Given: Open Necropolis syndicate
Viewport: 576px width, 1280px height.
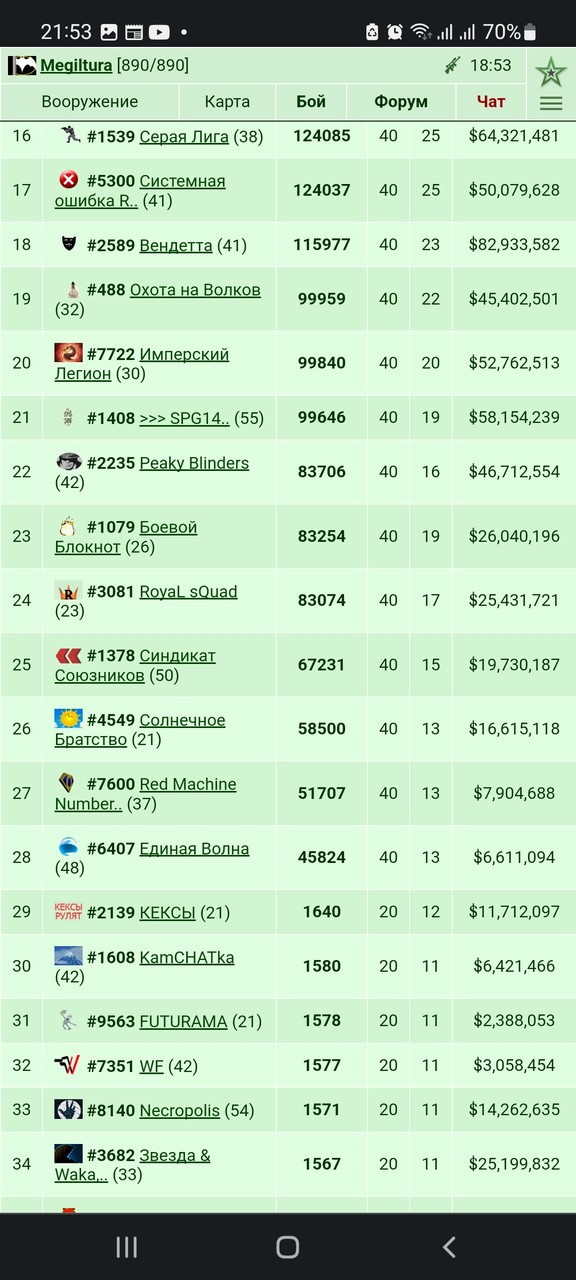Looking at the screenshot, I should click(x=180, y=1110).
